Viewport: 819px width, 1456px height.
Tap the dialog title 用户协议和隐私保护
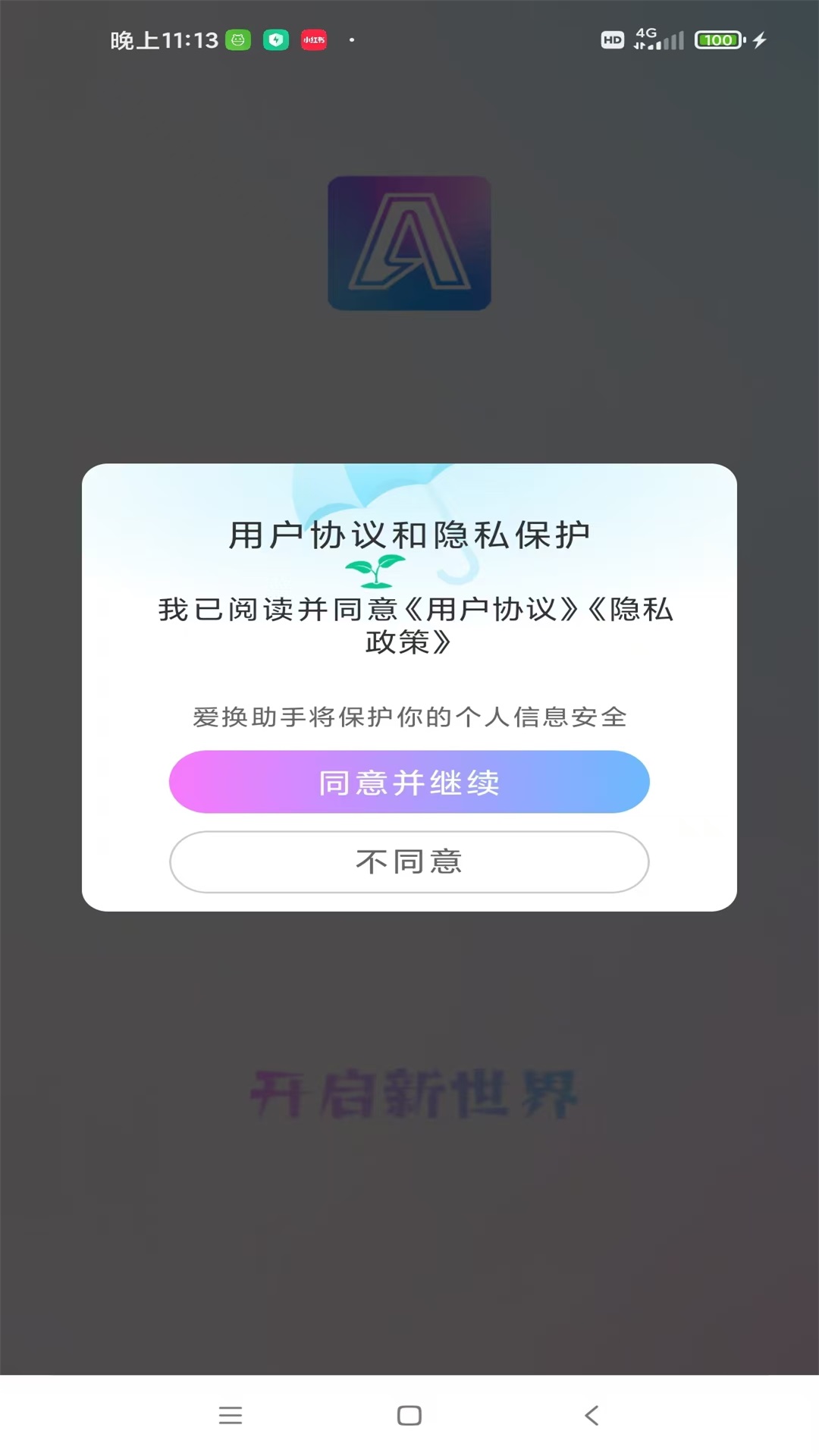click(409, 533)
